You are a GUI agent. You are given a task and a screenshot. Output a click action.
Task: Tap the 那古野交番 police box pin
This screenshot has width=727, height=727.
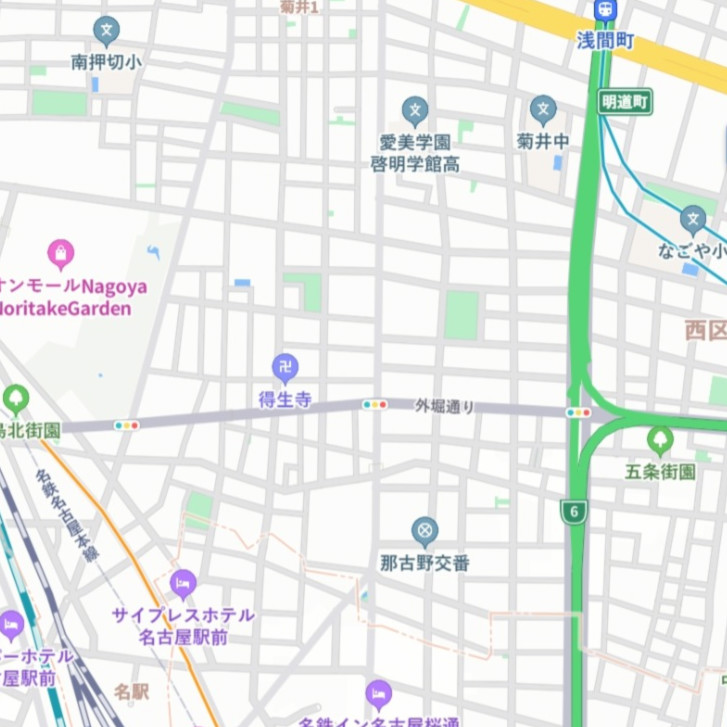[x=425, y=531]
